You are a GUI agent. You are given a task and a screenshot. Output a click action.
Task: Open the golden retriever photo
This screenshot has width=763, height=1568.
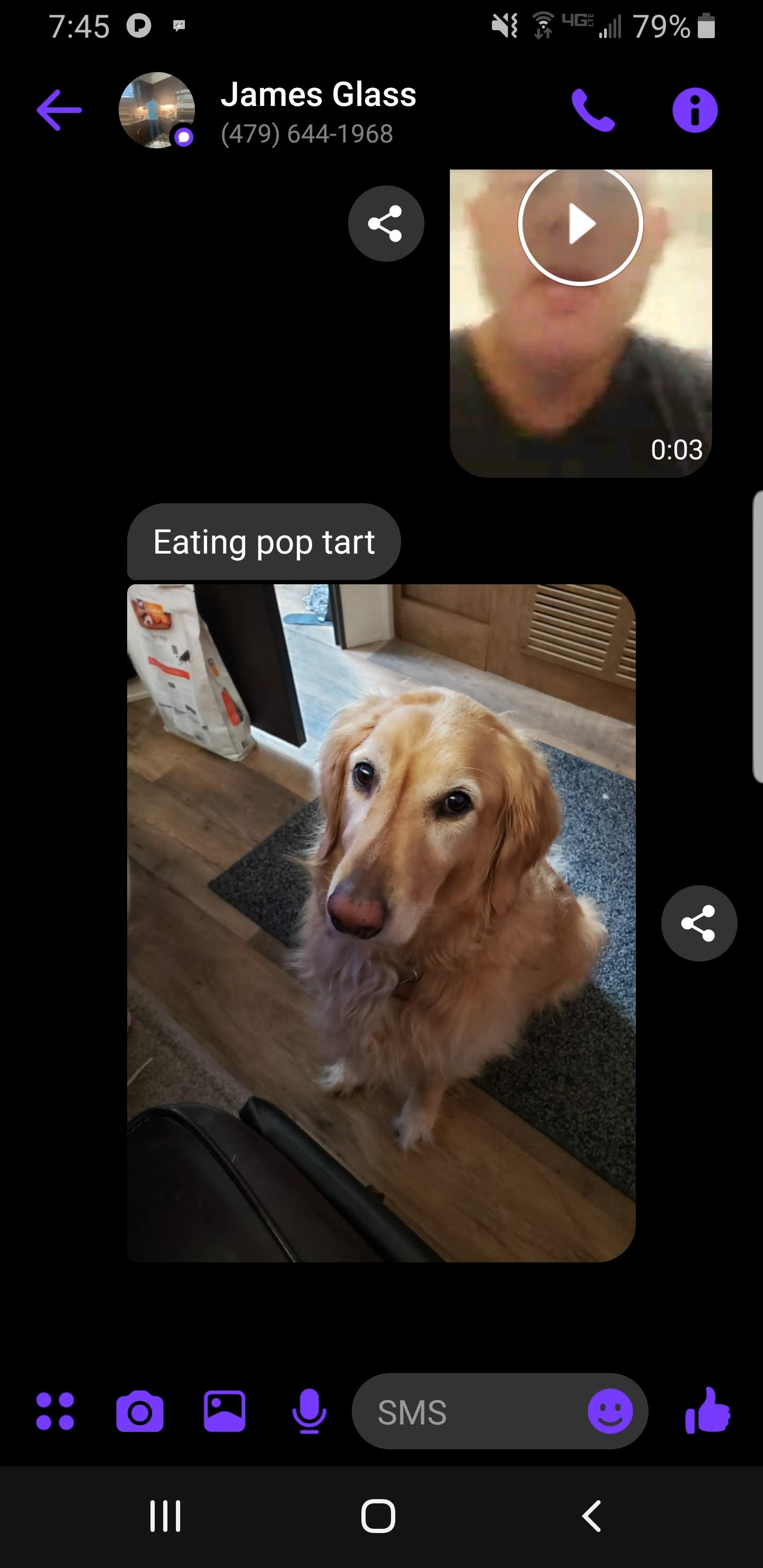(381, 923)
